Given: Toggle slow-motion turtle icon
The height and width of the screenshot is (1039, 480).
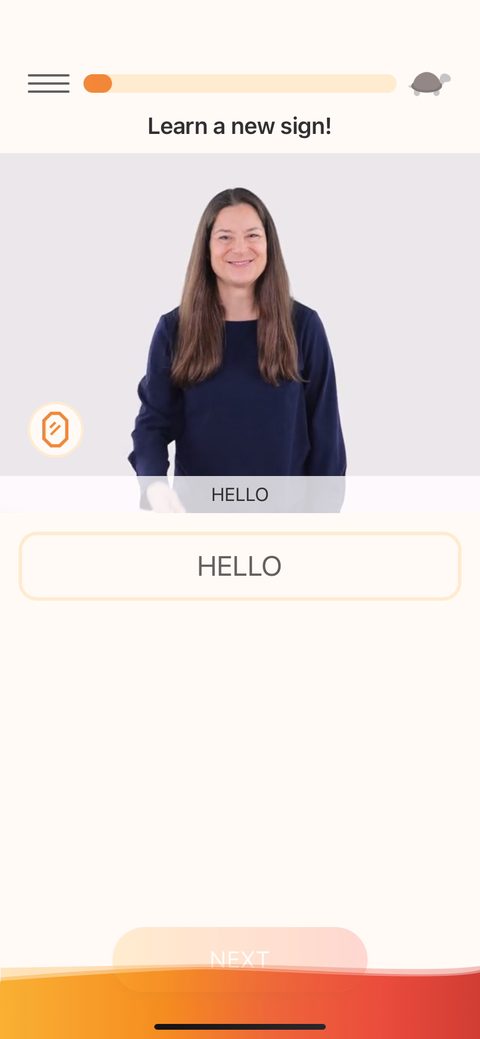Looking at the screenshot, I should click(430, 83).
